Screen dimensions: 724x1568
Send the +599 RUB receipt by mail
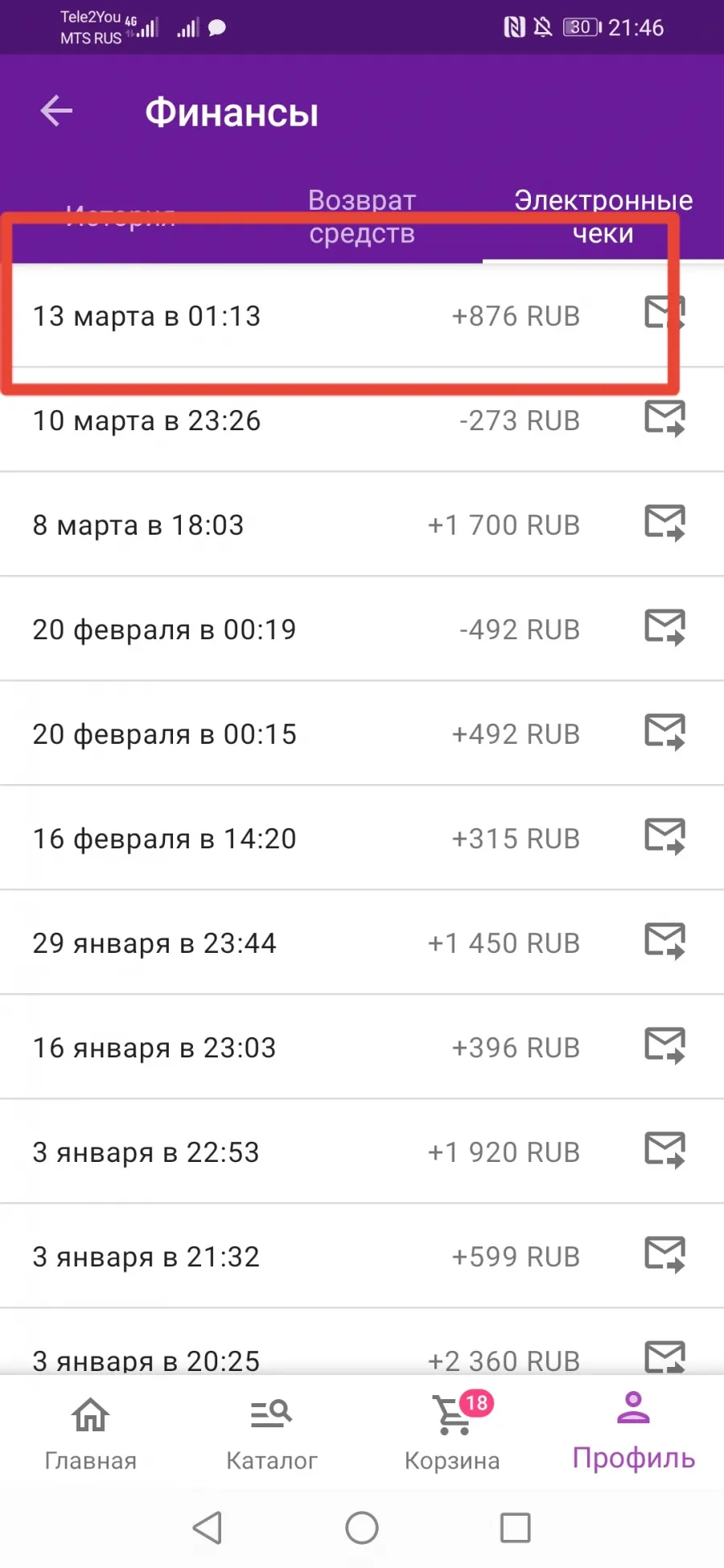pyautogui.click(x=664, y=1255)
